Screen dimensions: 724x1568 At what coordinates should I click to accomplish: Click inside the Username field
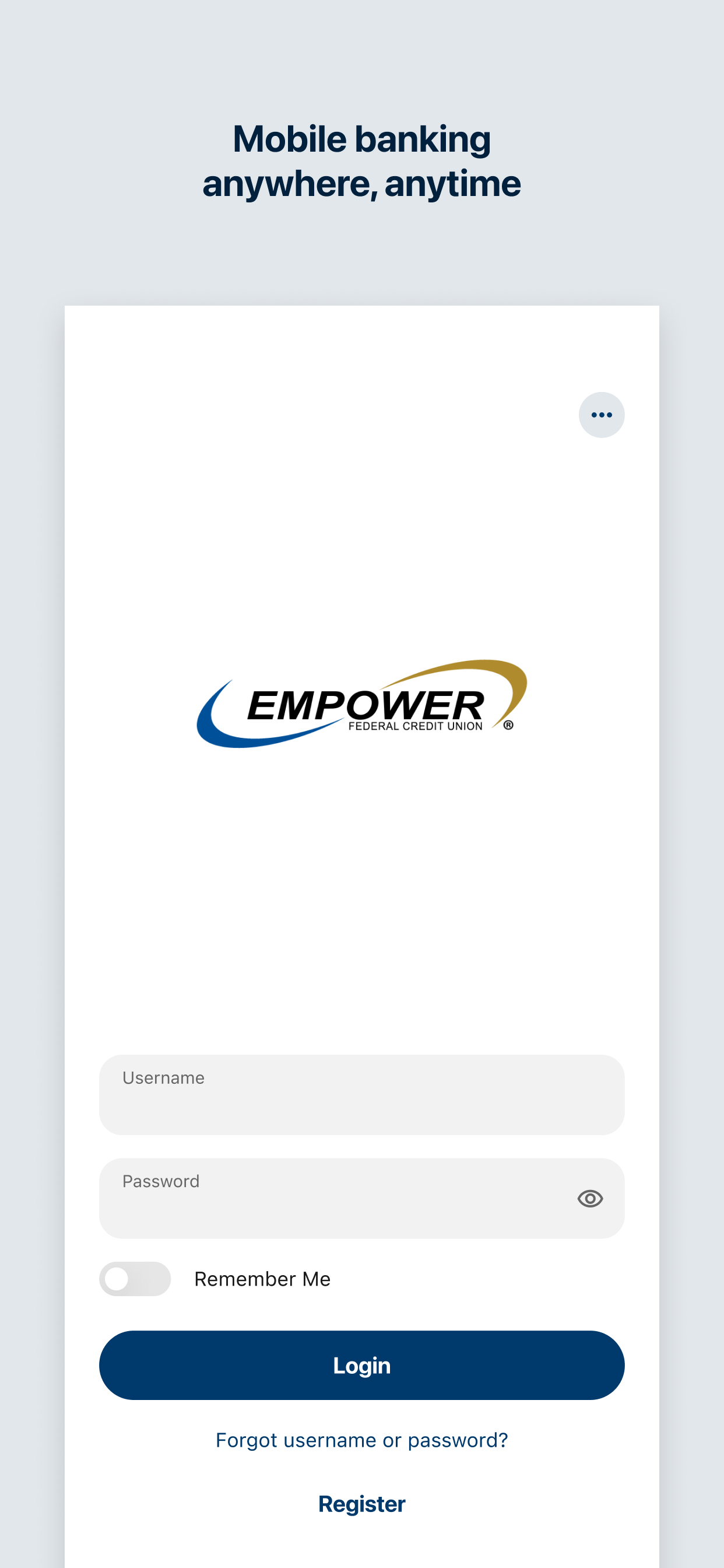click(362, 1094)
